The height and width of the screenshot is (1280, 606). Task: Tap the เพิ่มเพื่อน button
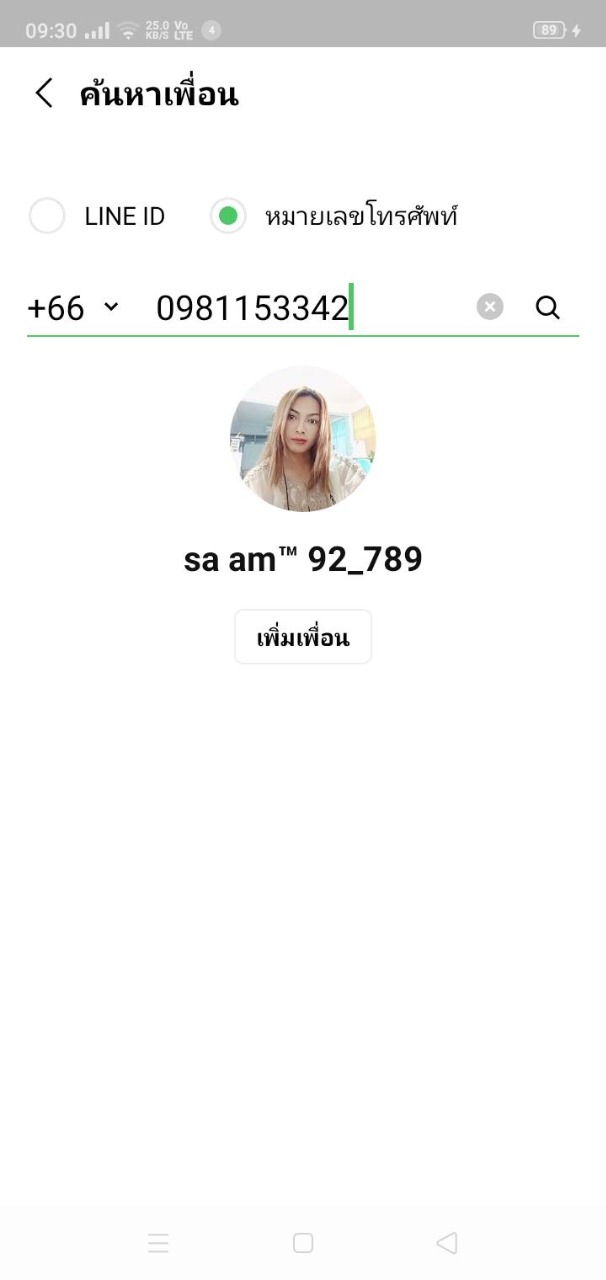click(x=303, y=637)
